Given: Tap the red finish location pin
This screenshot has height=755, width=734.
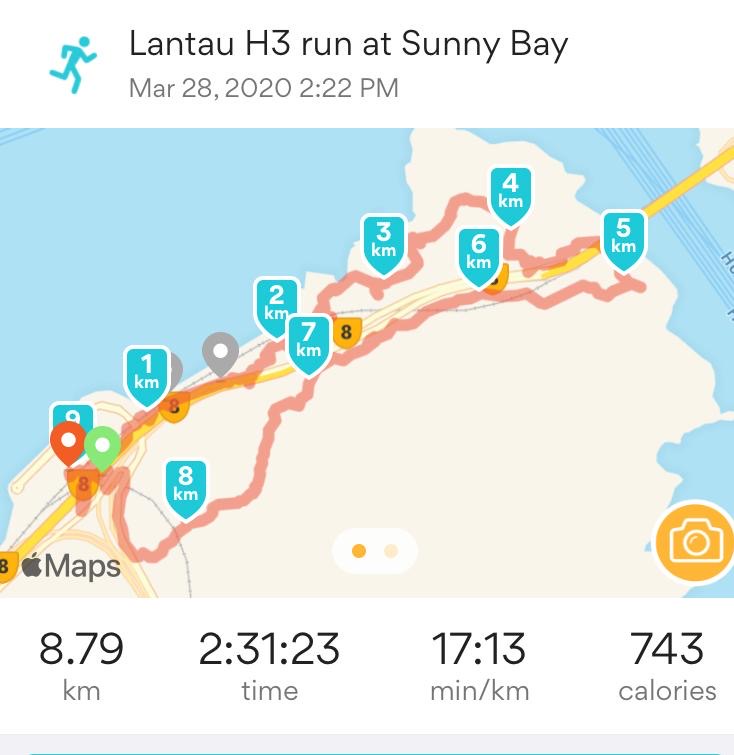Looking at the screenshot, I should click(x=68, y=441).
